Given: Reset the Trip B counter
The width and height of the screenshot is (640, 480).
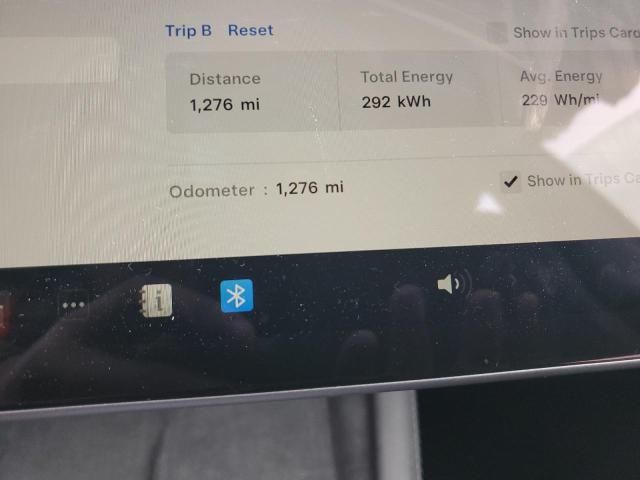Looking at the screenshot, I should [x=250, y=30].
